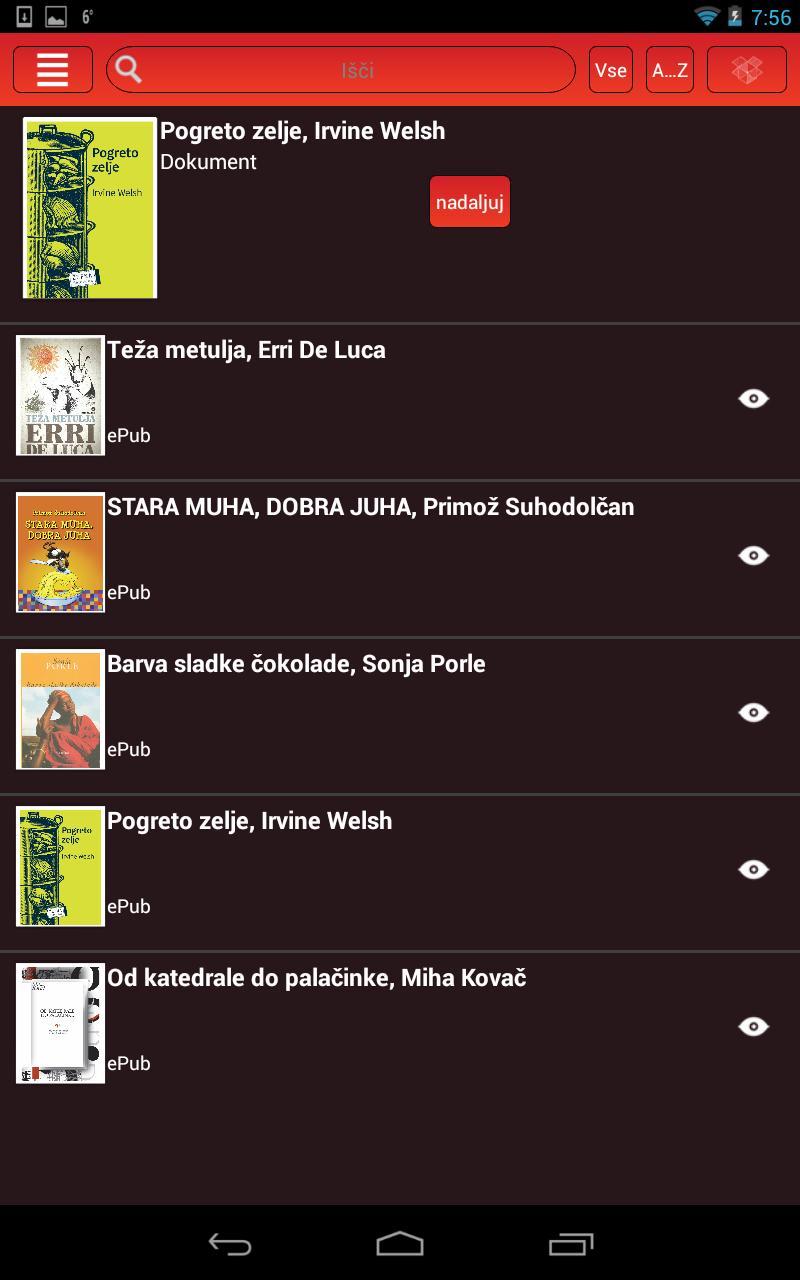The width and height of the screenshot is (800, 1280).
Task: Open Barva sladke čokolade by Sonja Porle
Action: coord(296,664)
